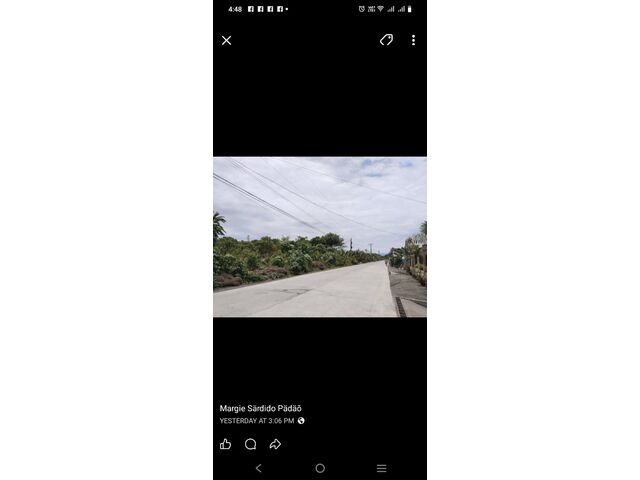Viewport: 640px width, 480px height.
Task: Share this photo
Action: point(275,444)
